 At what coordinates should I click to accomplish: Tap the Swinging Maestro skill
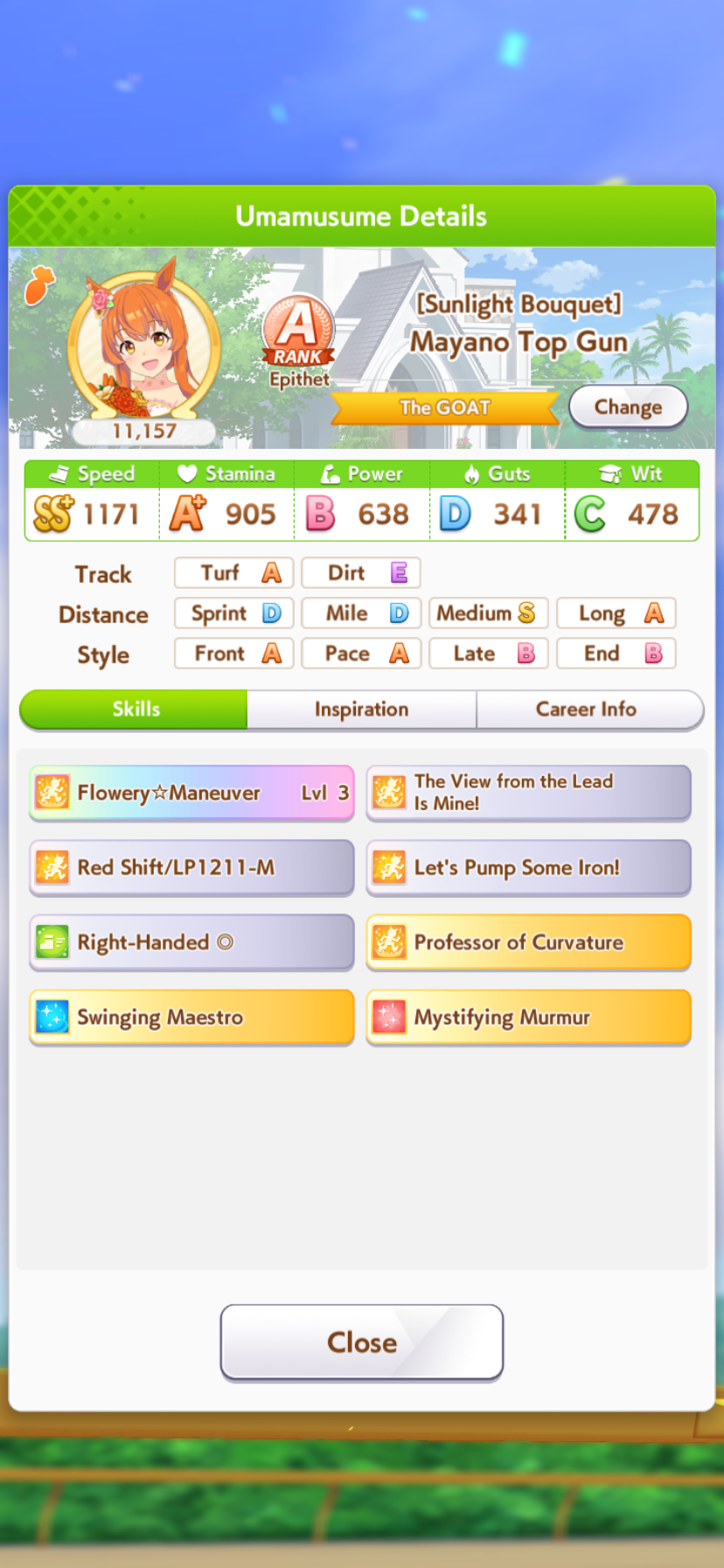[191, 1017]
